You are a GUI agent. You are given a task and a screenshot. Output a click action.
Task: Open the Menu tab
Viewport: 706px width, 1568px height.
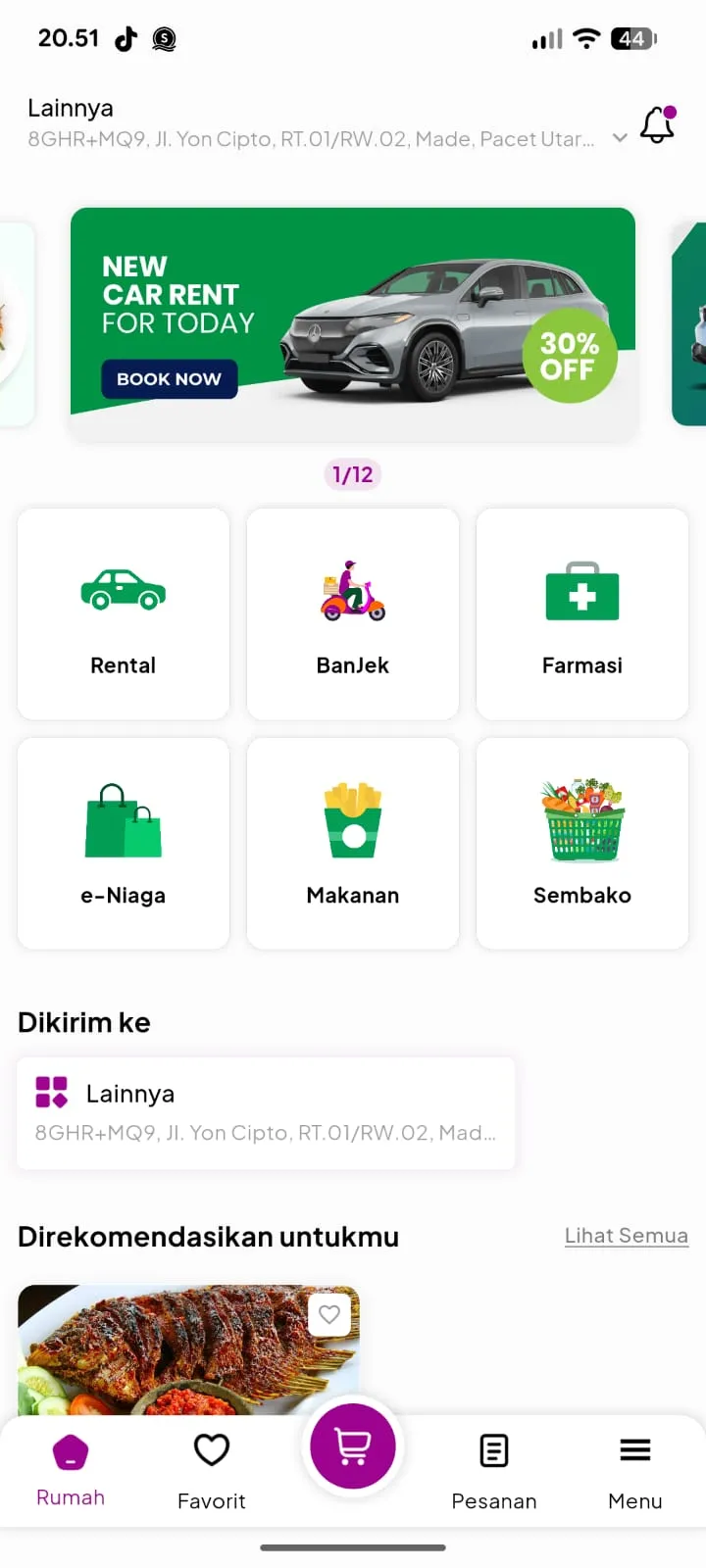coord(635,1470)
